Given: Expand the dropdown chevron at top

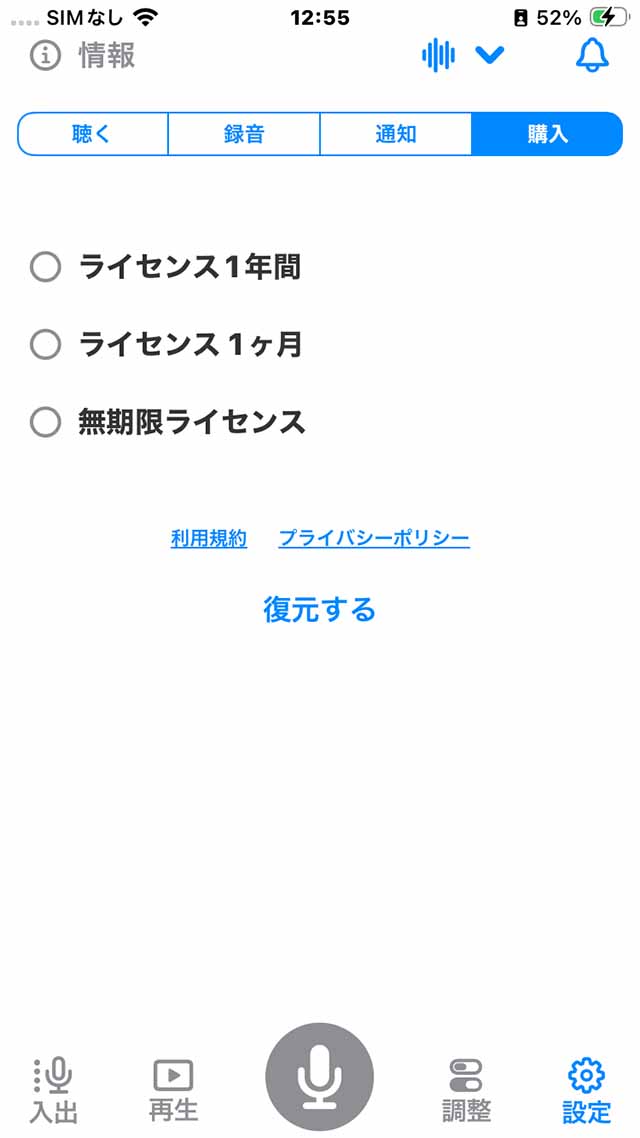Looking at the screenshot, I should pyautogui.click(x=490, y=55).
